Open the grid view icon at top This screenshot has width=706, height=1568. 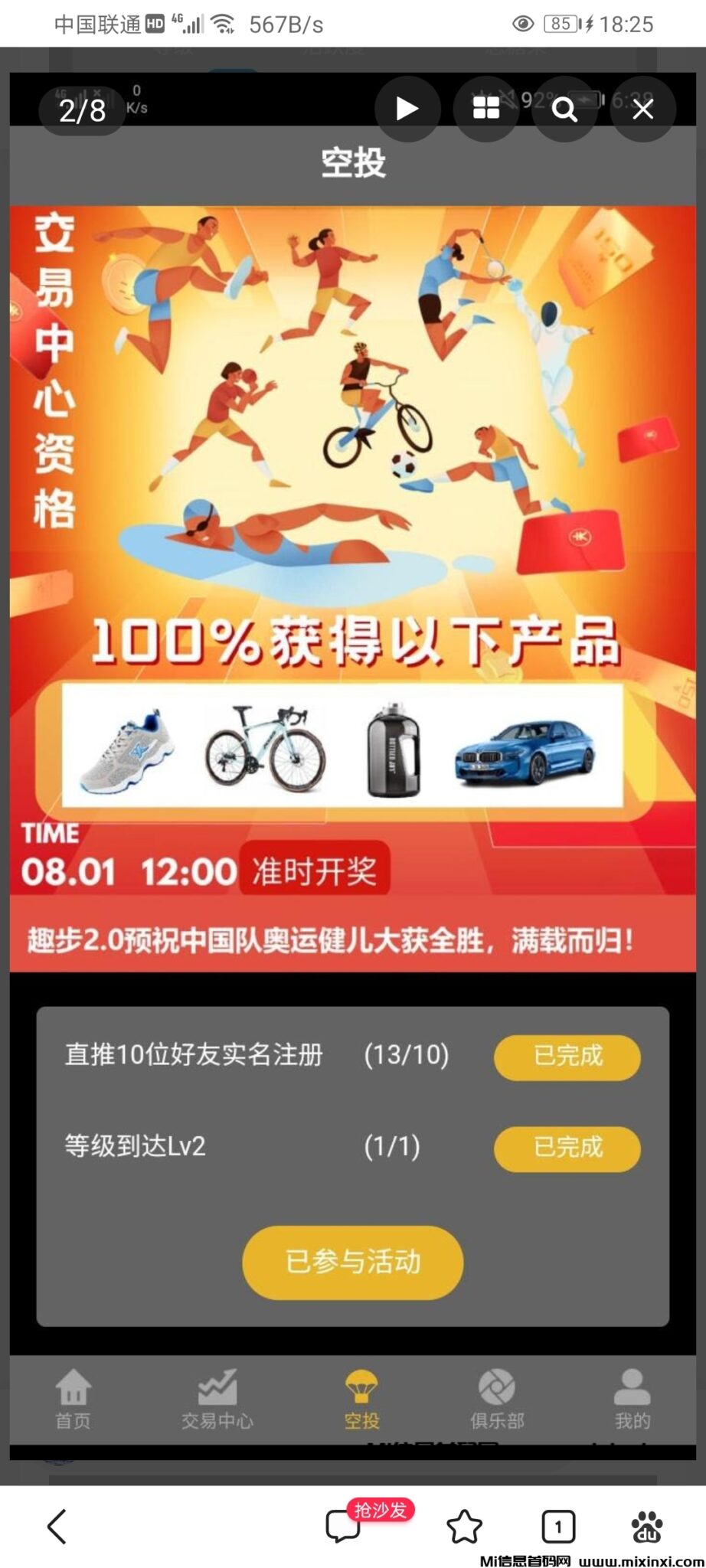coord(485,109)
